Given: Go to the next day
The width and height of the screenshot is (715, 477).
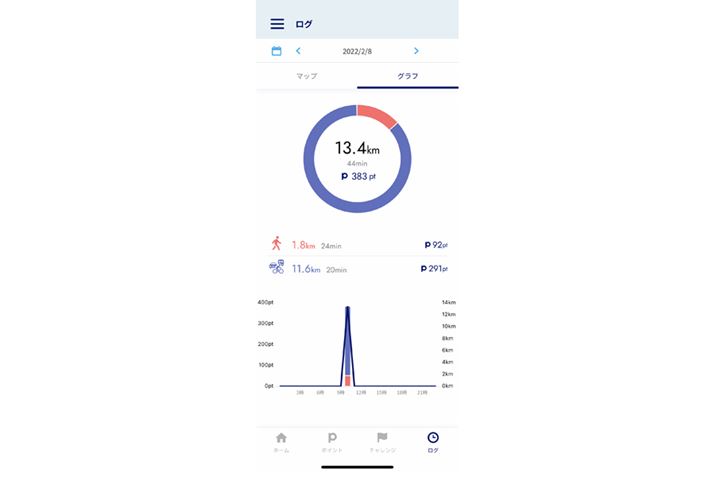Looking at the screenshot, I should 416,51.
